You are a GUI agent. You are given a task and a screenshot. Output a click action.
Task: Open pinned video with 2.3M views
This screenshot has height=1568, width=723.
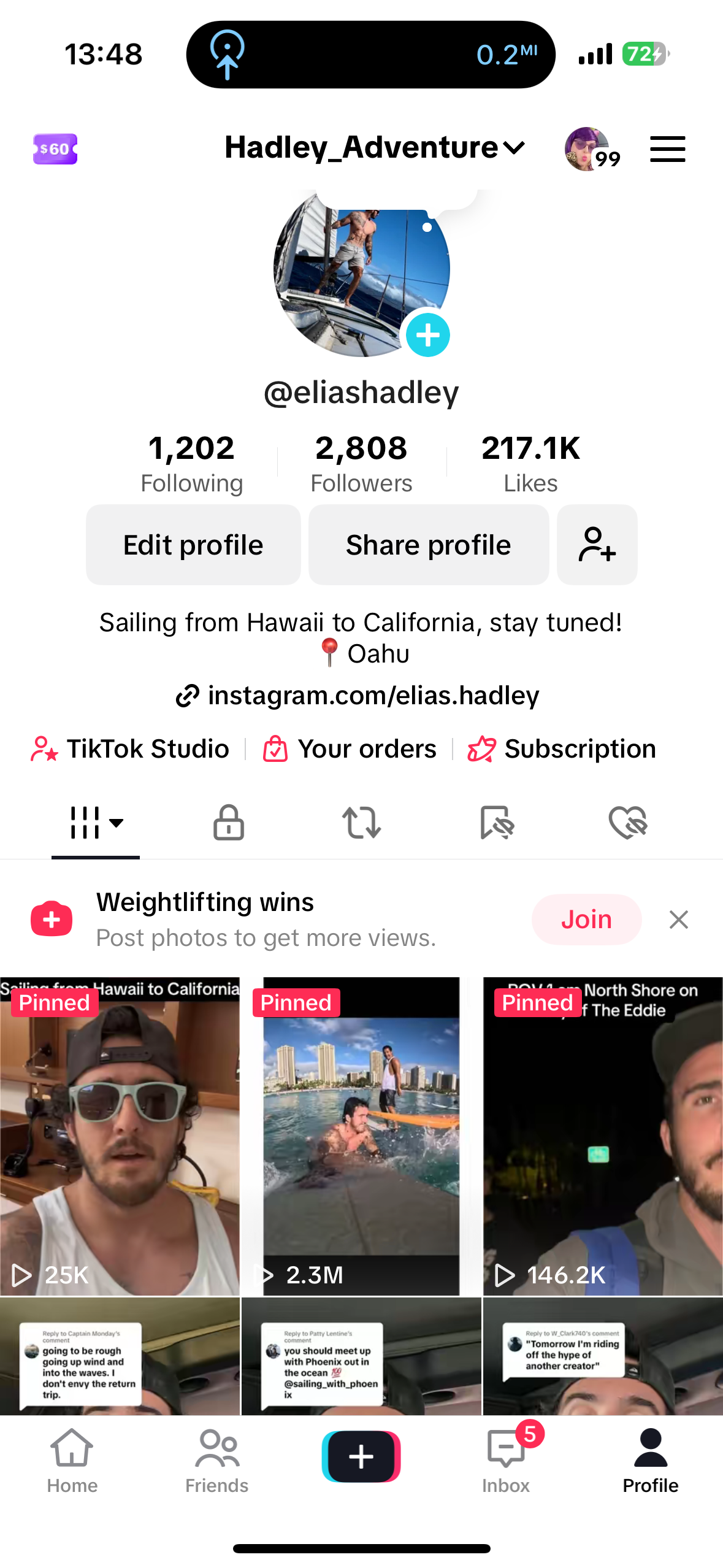tap(361, 1136)
